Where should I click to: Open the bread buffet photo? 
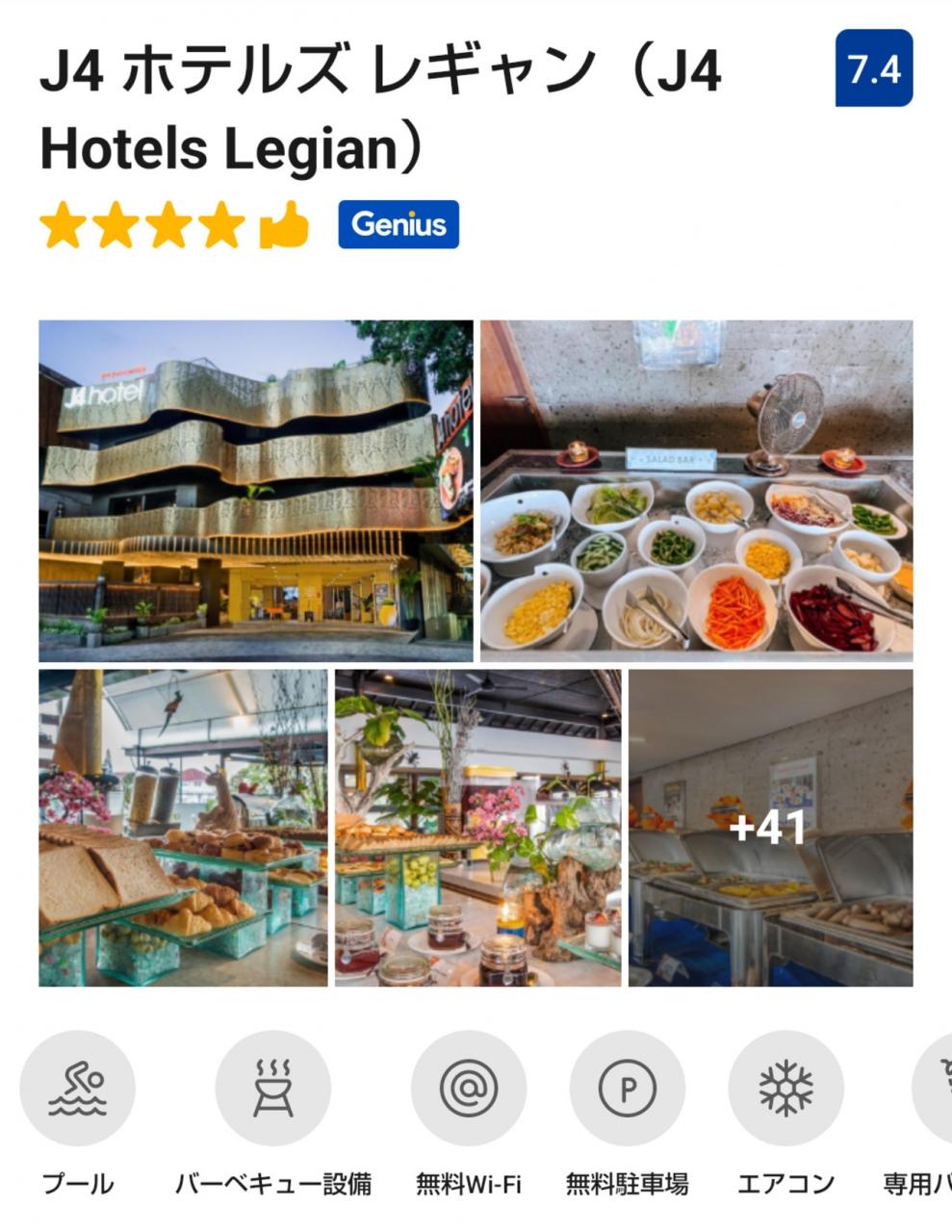click(183, 828)
